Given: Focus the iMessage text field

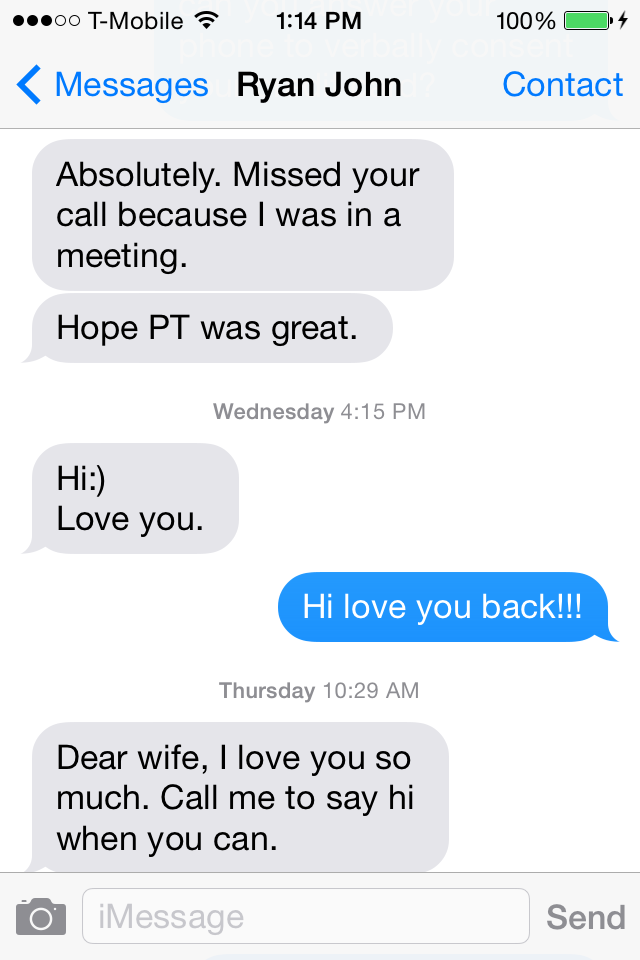Looking at the screenshot, I should [x=305, y=916].
